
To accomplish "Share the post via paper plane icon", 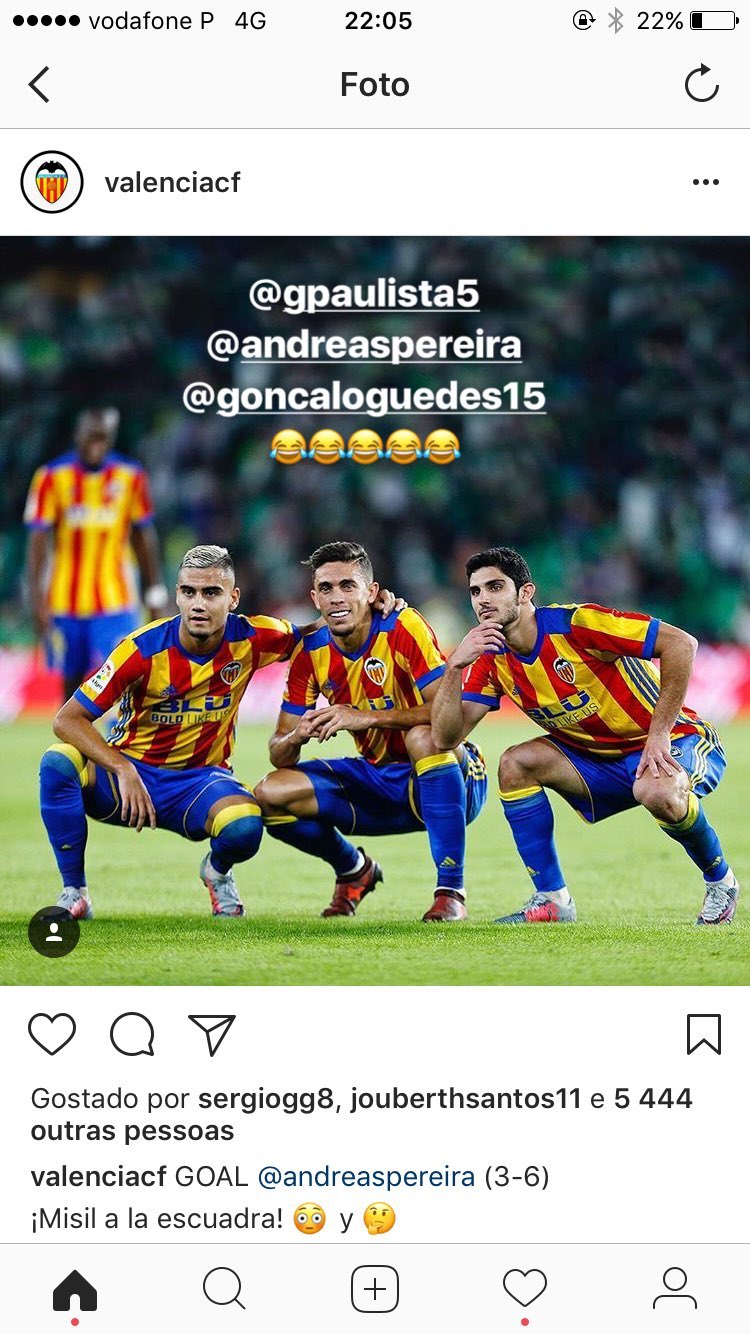I will pos(212,1034).
